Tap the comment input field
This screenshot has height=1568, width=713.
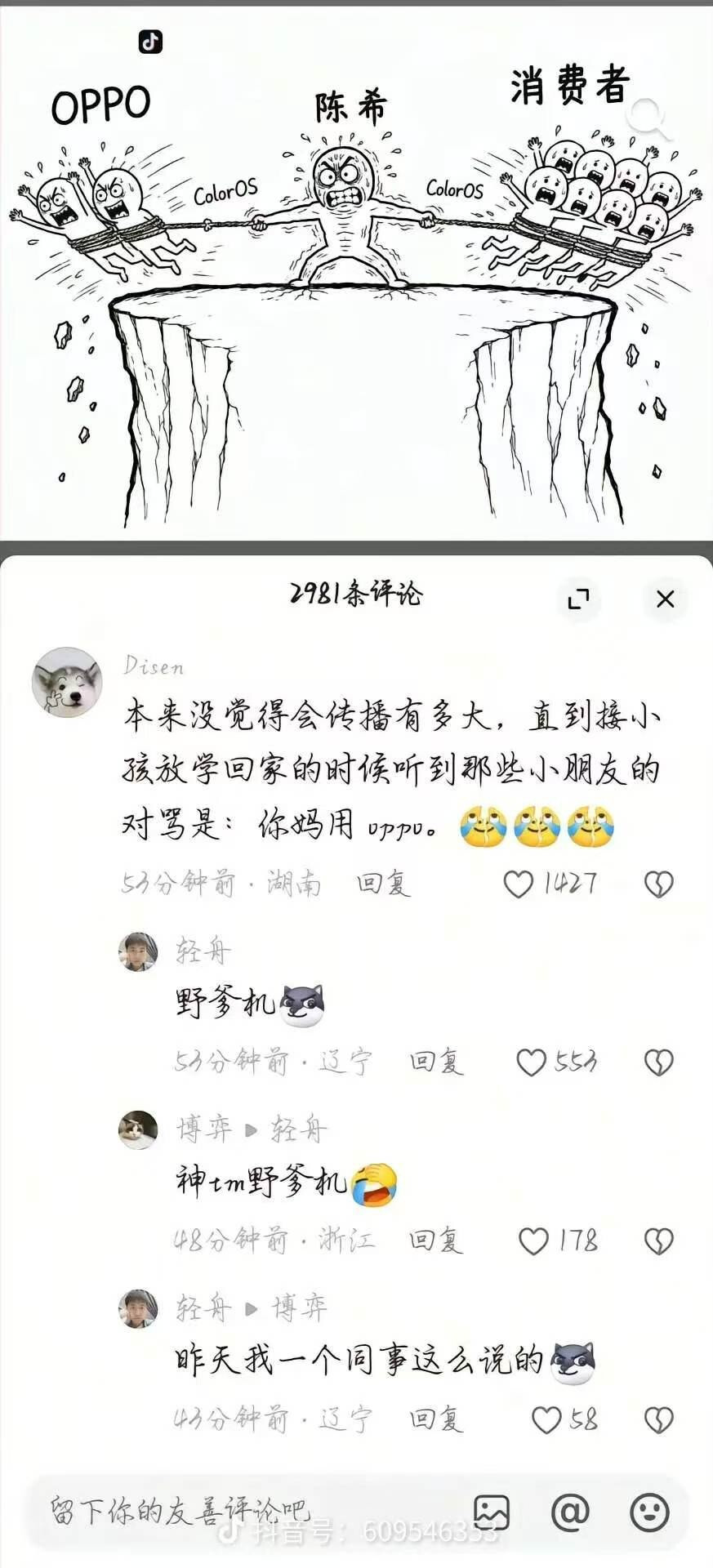click(x=245, y=1512)
